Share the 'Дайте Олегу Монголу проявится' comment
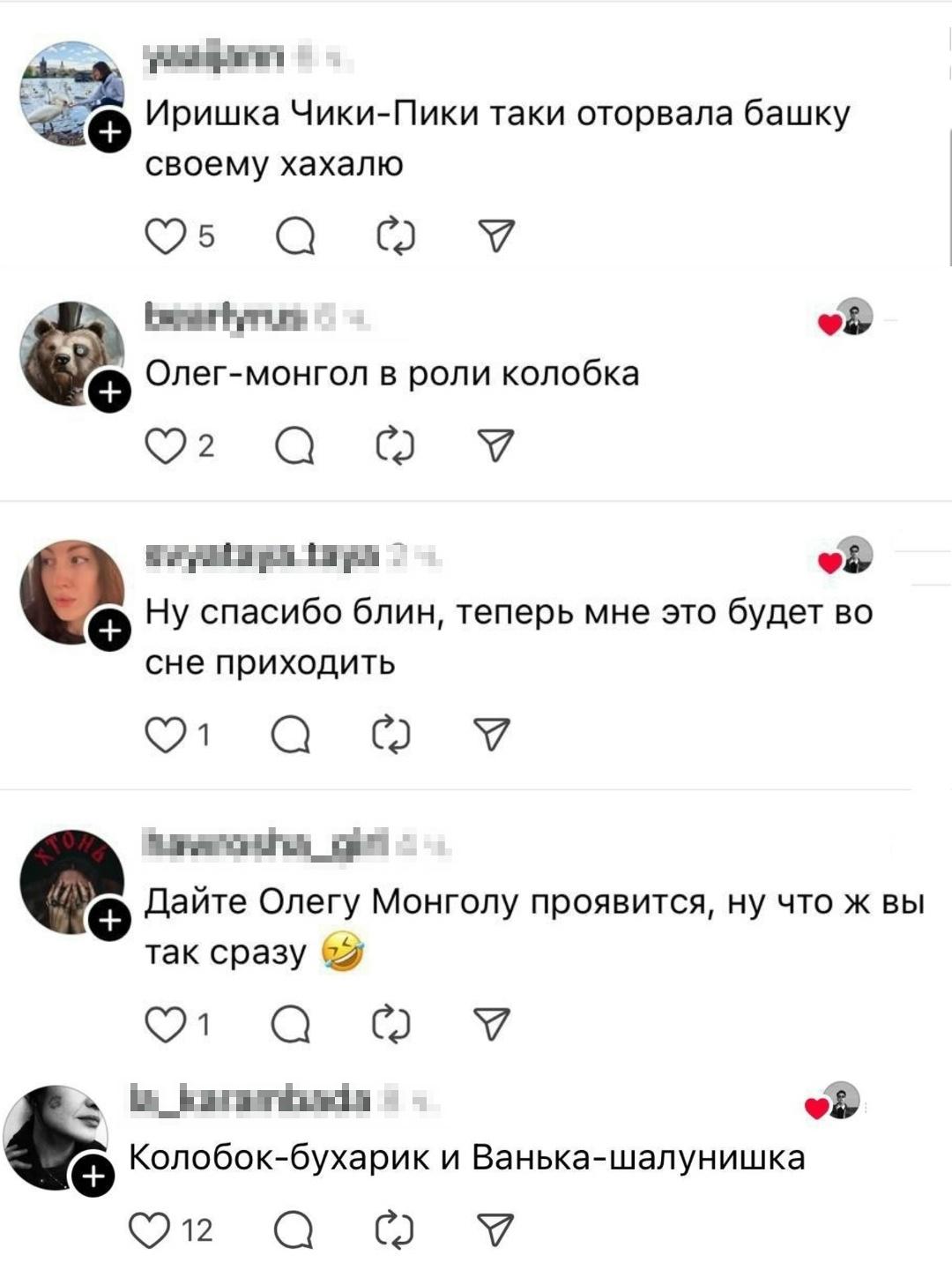 pyautogui.click(x=492, y=1024)
